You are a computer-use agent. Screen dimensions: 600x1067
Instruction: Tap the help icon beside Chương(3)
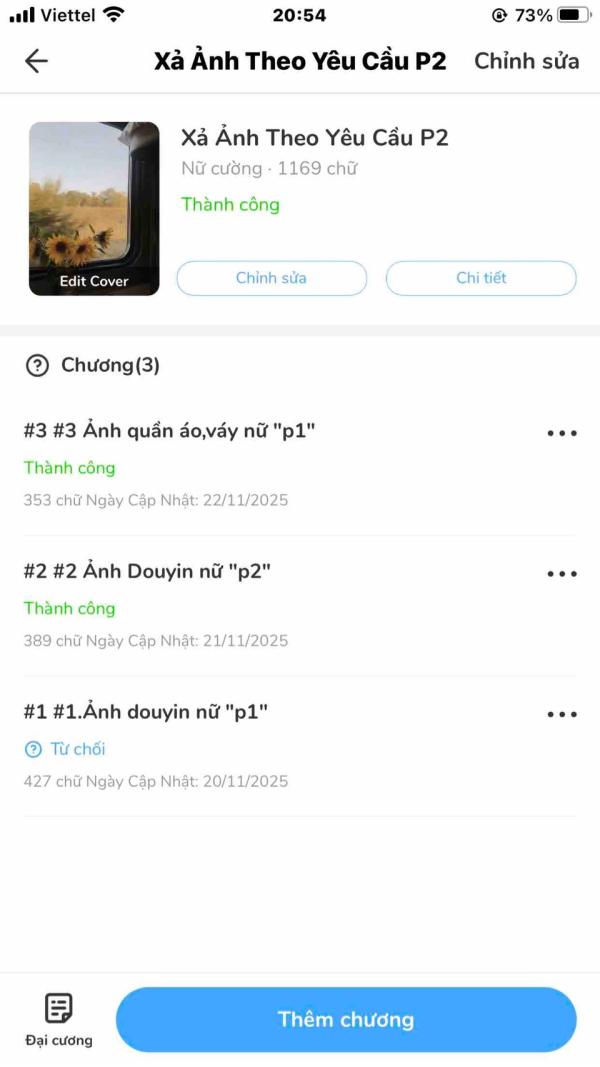tap(37, 366)
